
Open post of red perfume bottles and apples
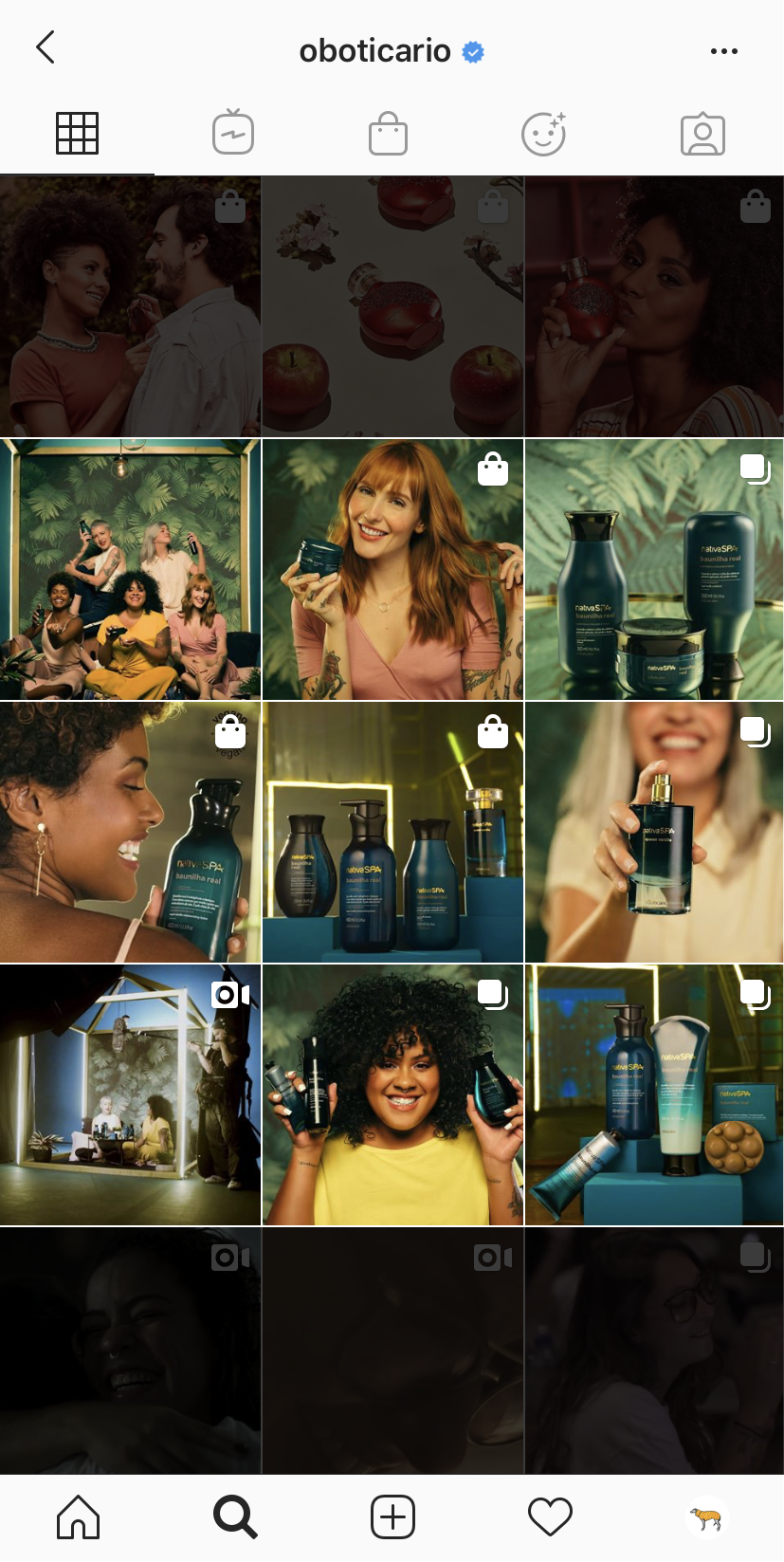[392, 306]
